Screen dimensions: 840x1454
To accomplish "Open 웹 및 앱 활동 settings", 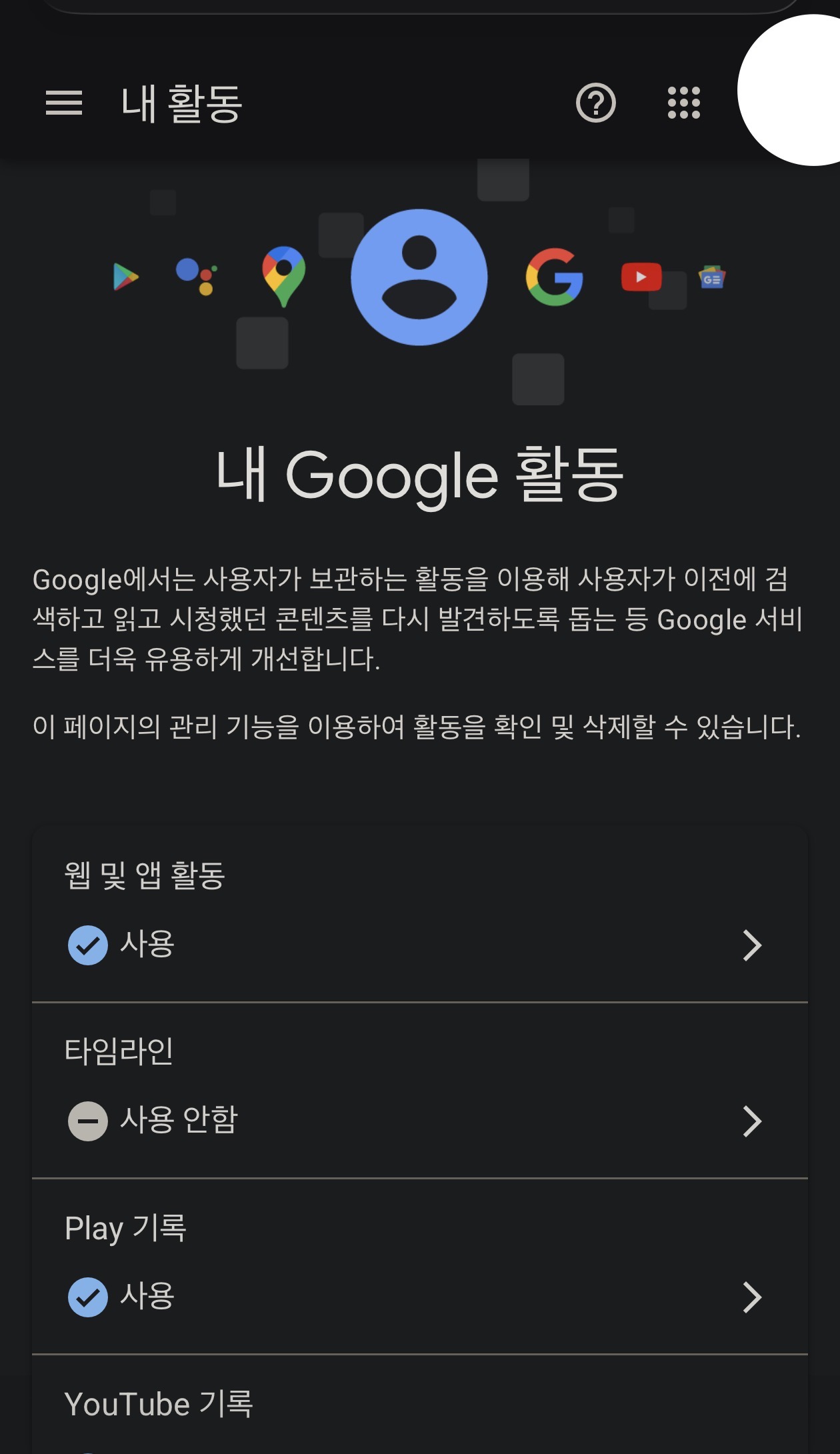I will (x=420, y=914).
